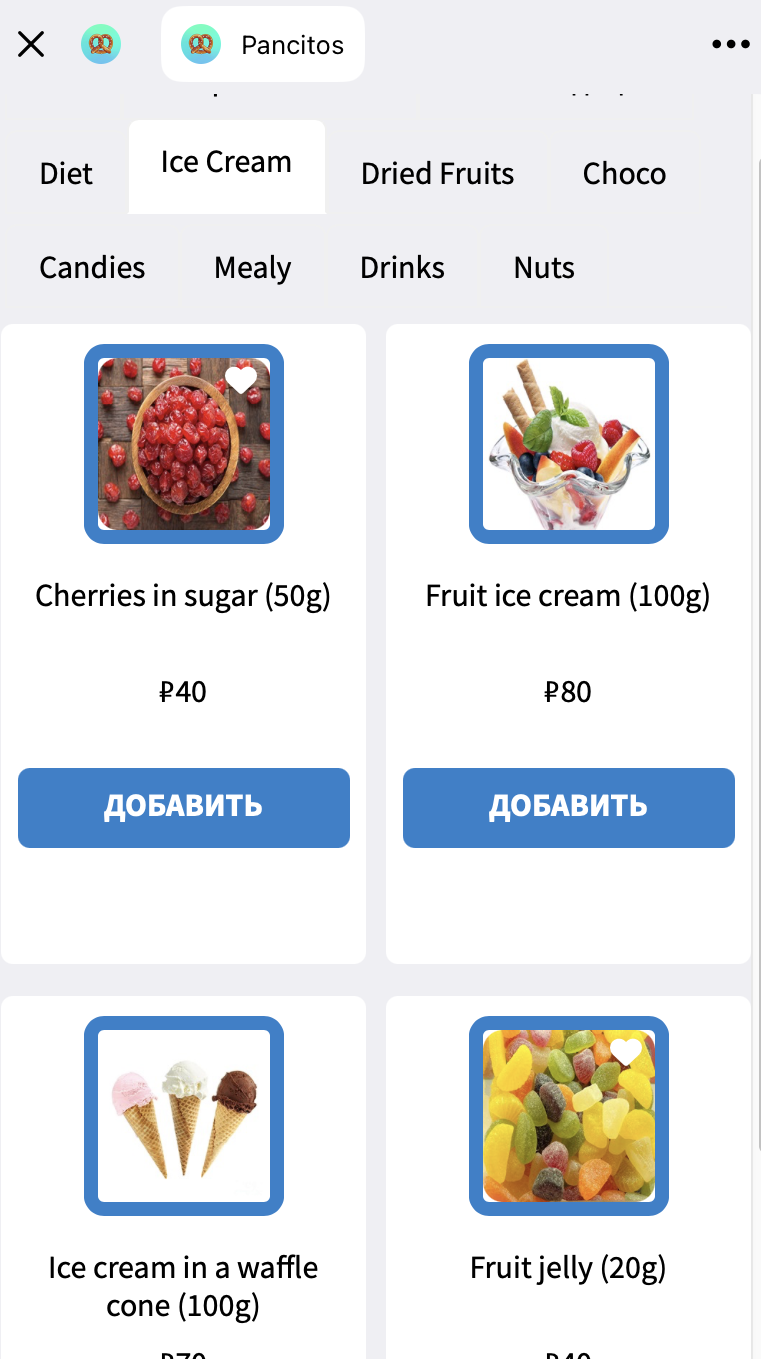Favorite the Cherries in sugar heart icon
The height and width of the screenshot is (1359, 761).
click(x=241, y=380)
